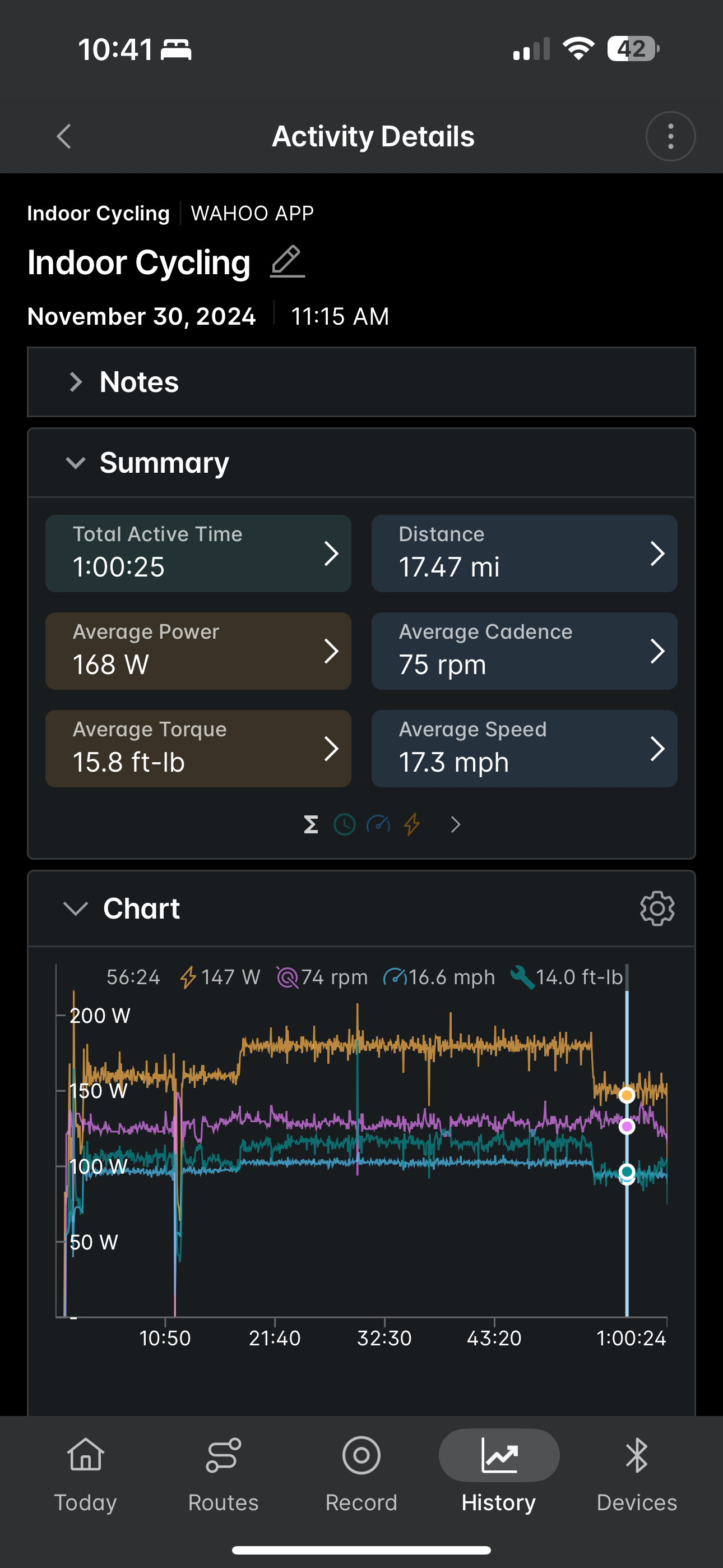Go to next summary page arrow
Screen dimensions: 723x1568
tap(455, 825)
